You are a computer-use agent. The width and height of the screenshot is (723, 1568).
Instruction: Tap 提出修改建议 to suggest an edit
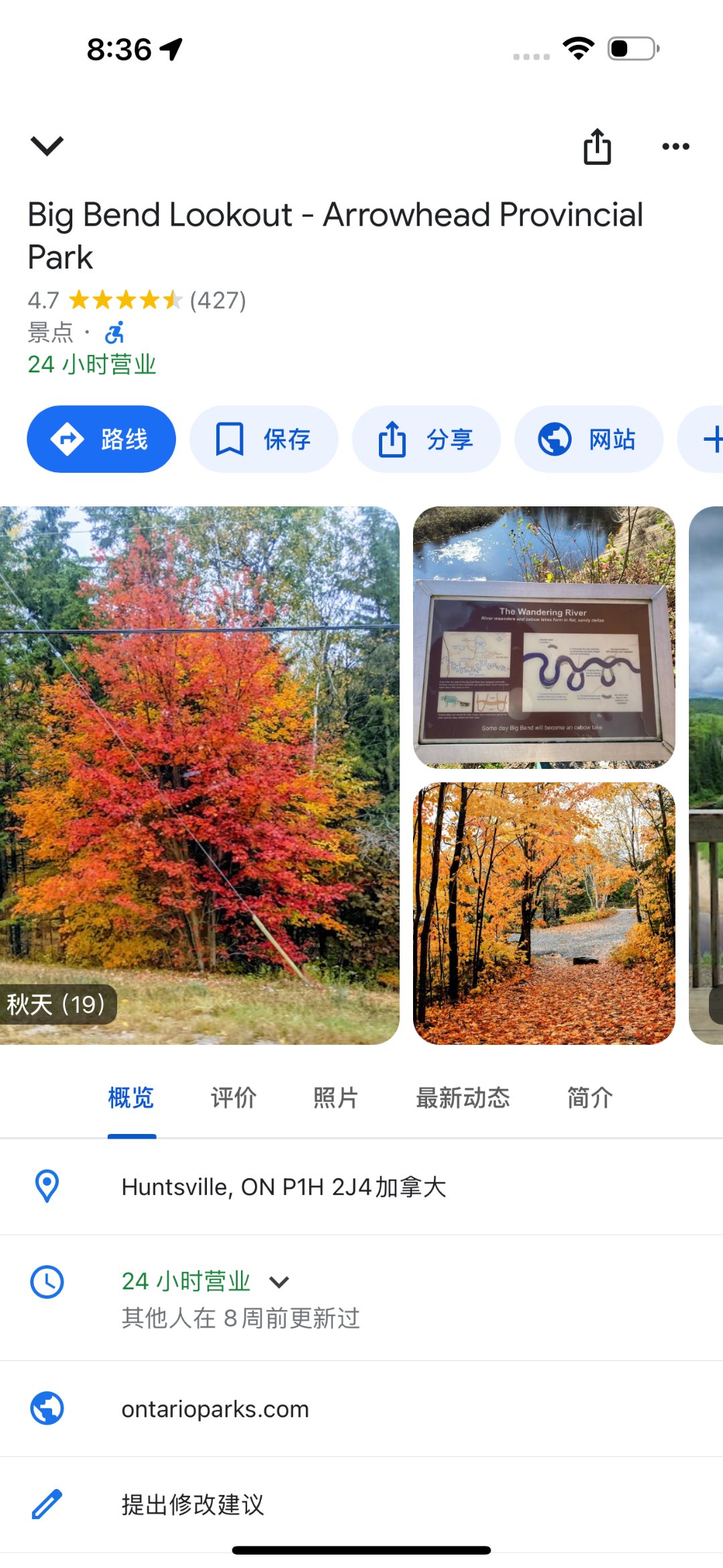[193, 1504]
